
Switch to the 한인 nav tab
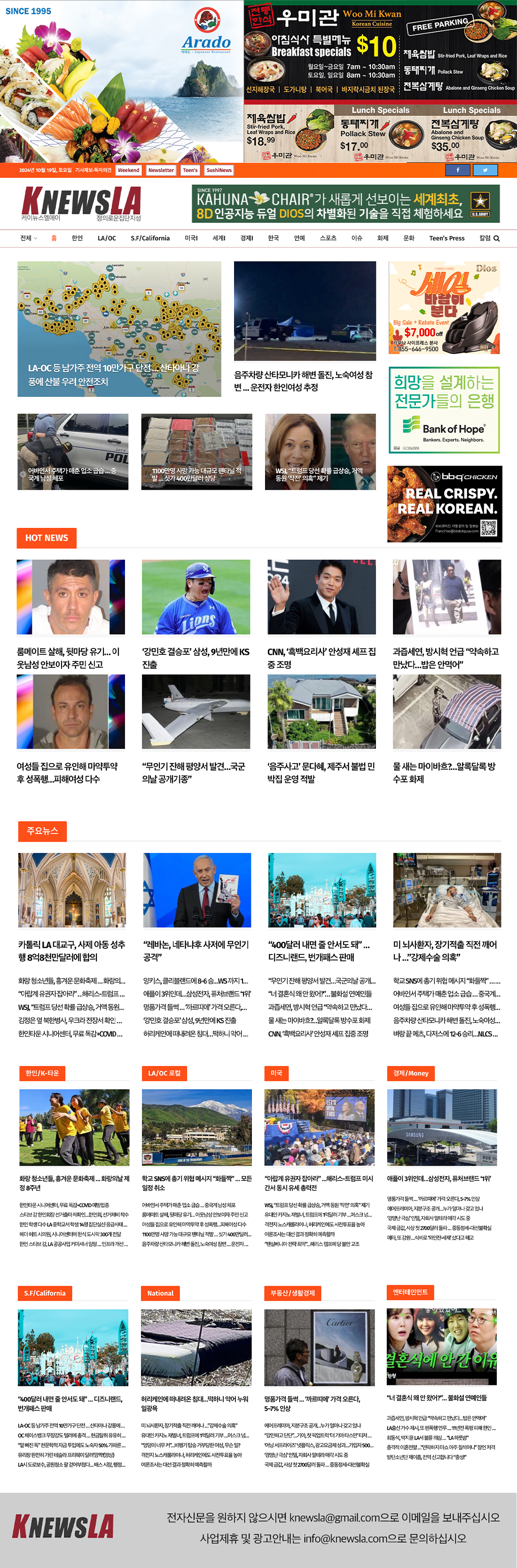click(77, 238)
